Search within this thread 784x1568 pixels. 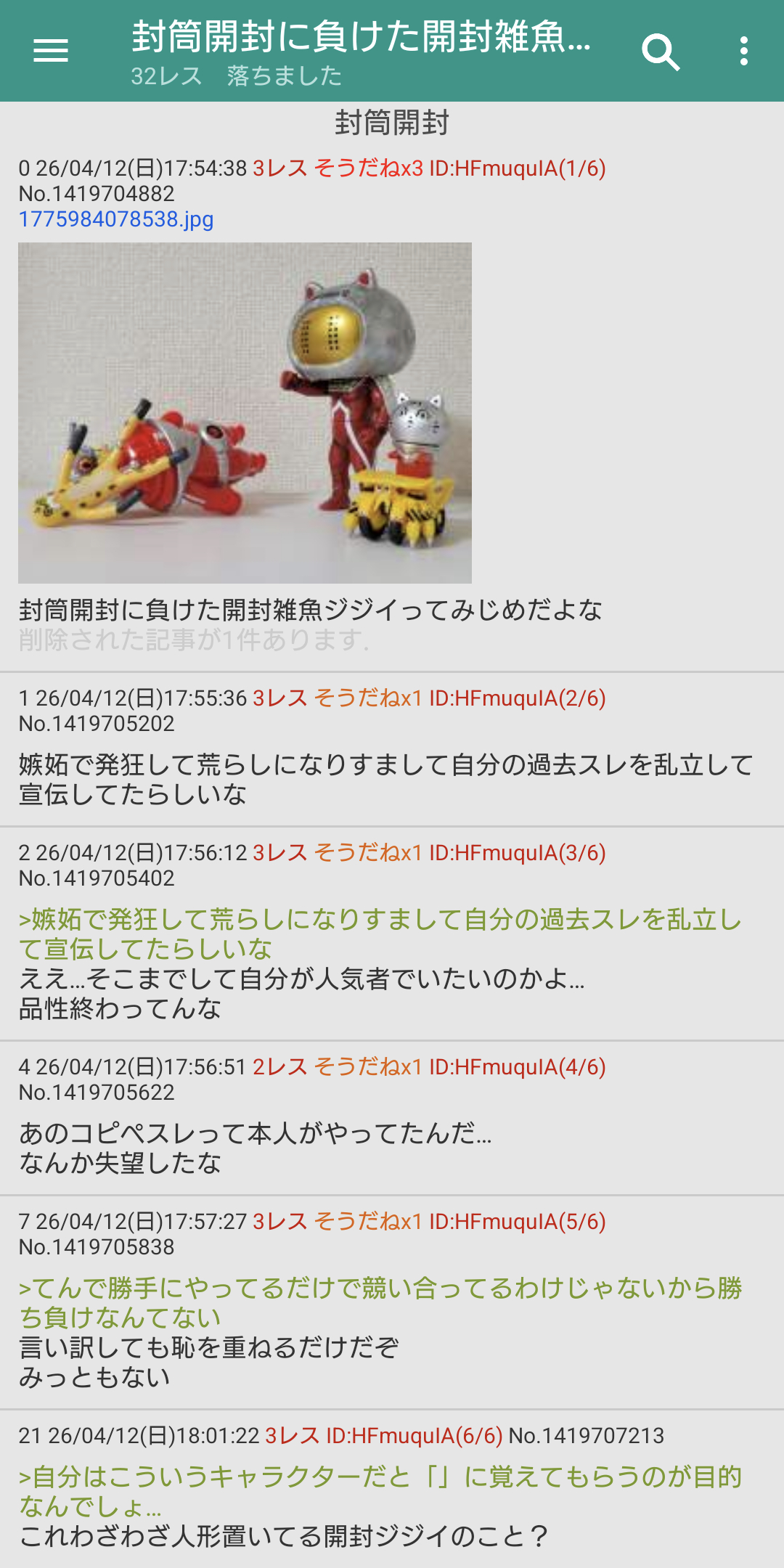click(660, 52)
